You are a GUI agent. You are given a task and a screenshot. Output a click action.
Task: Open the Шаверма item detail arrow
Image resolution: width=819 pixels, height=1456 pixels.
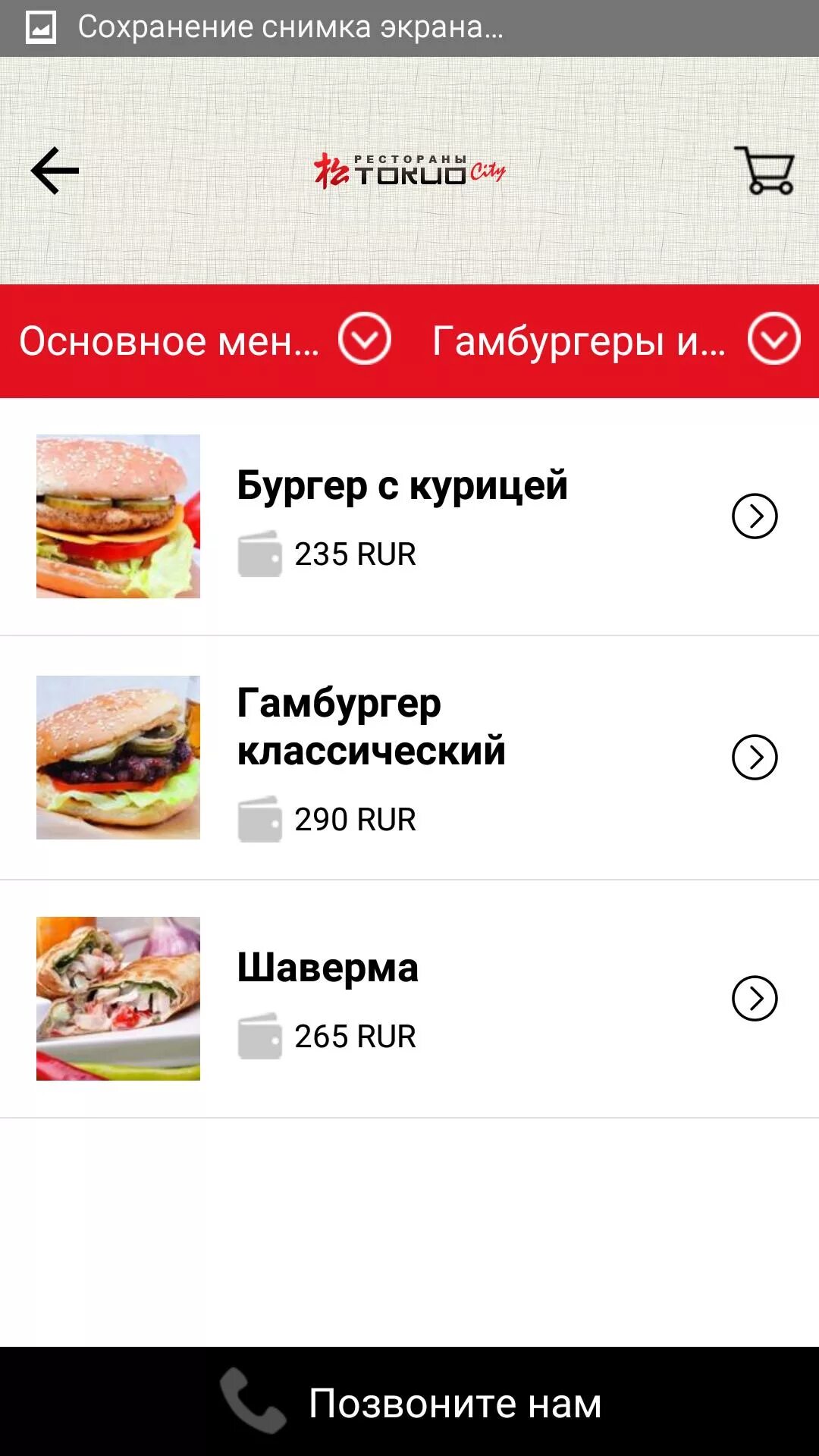pyautogui.click(x=755, y=999)
